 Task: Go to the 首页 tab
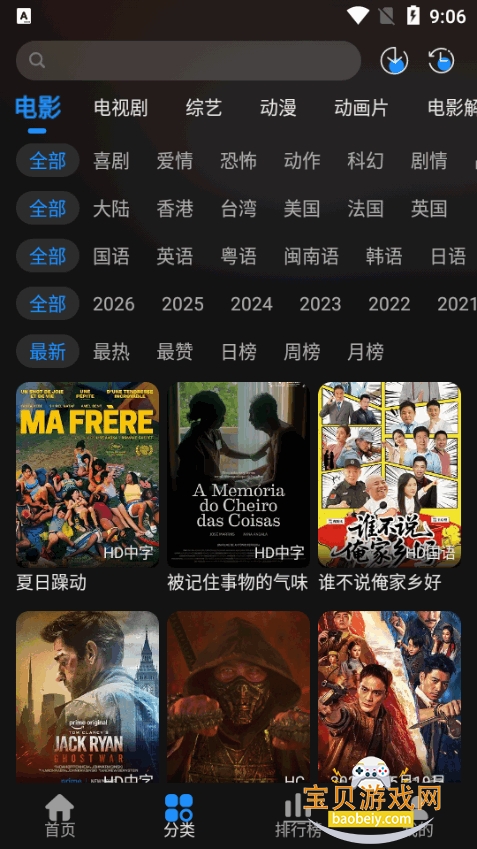click(x=60, y=816)
